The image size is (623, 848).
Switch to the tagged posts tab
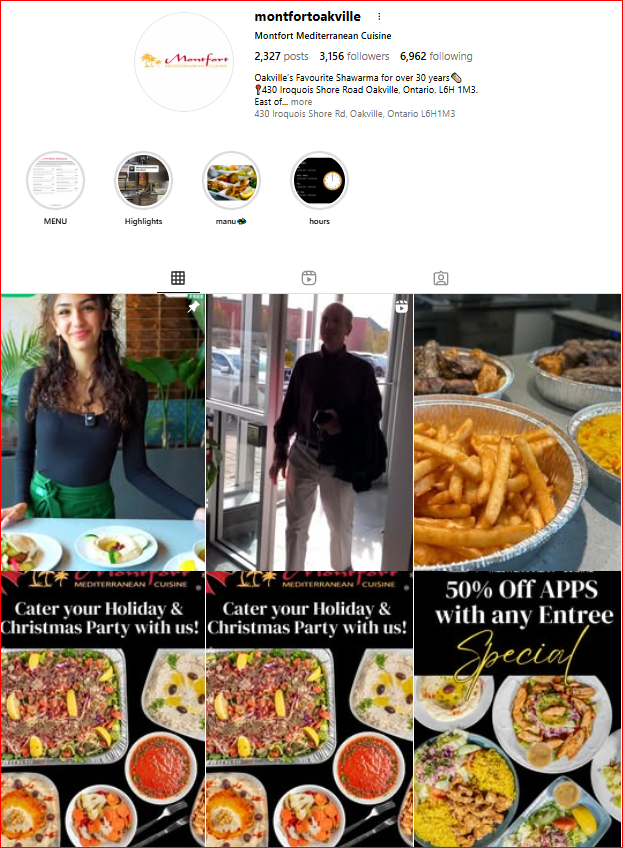coord(441,278)
